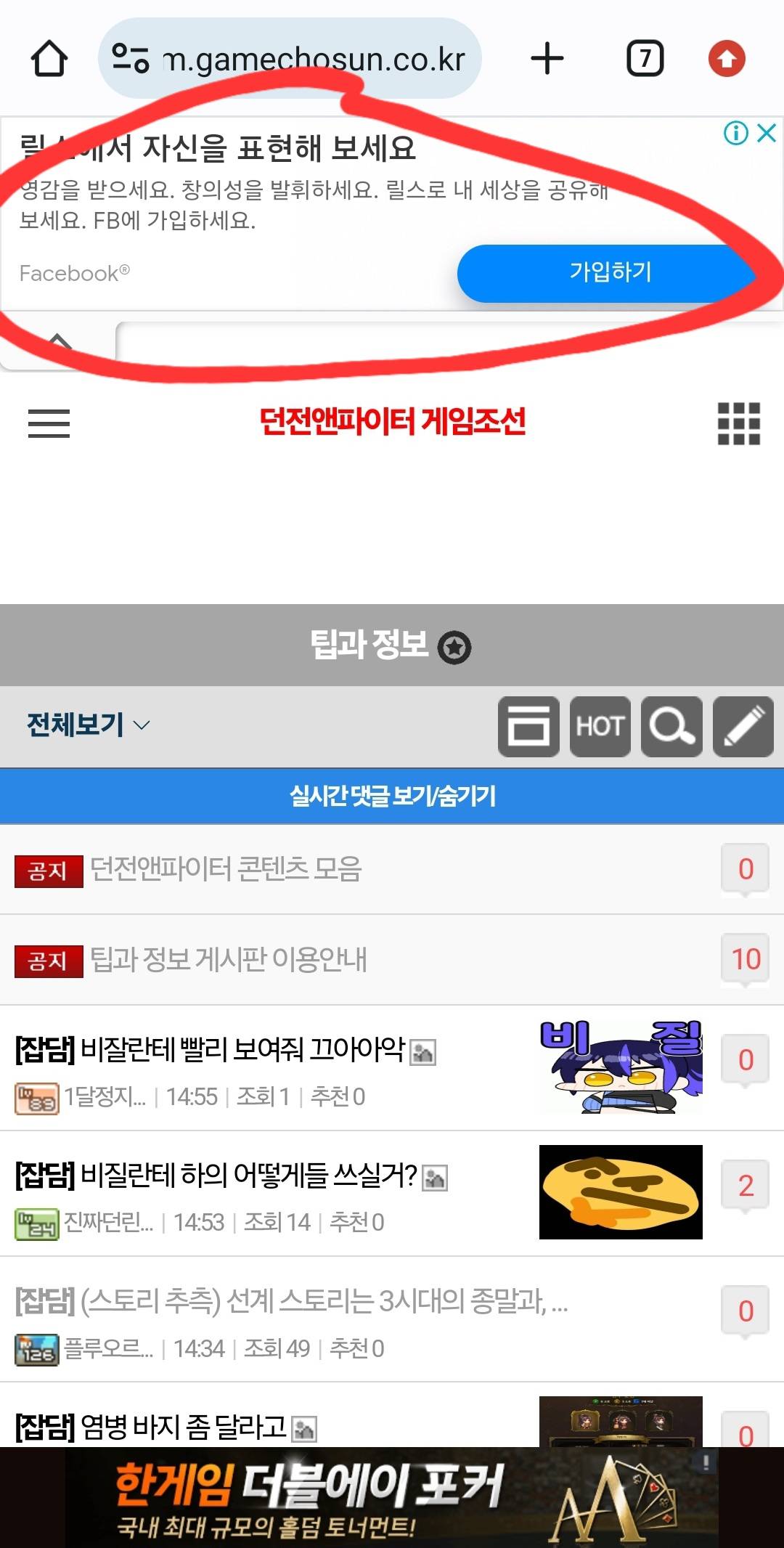Write a new post with pencil icon

click(x=743, y=727)
